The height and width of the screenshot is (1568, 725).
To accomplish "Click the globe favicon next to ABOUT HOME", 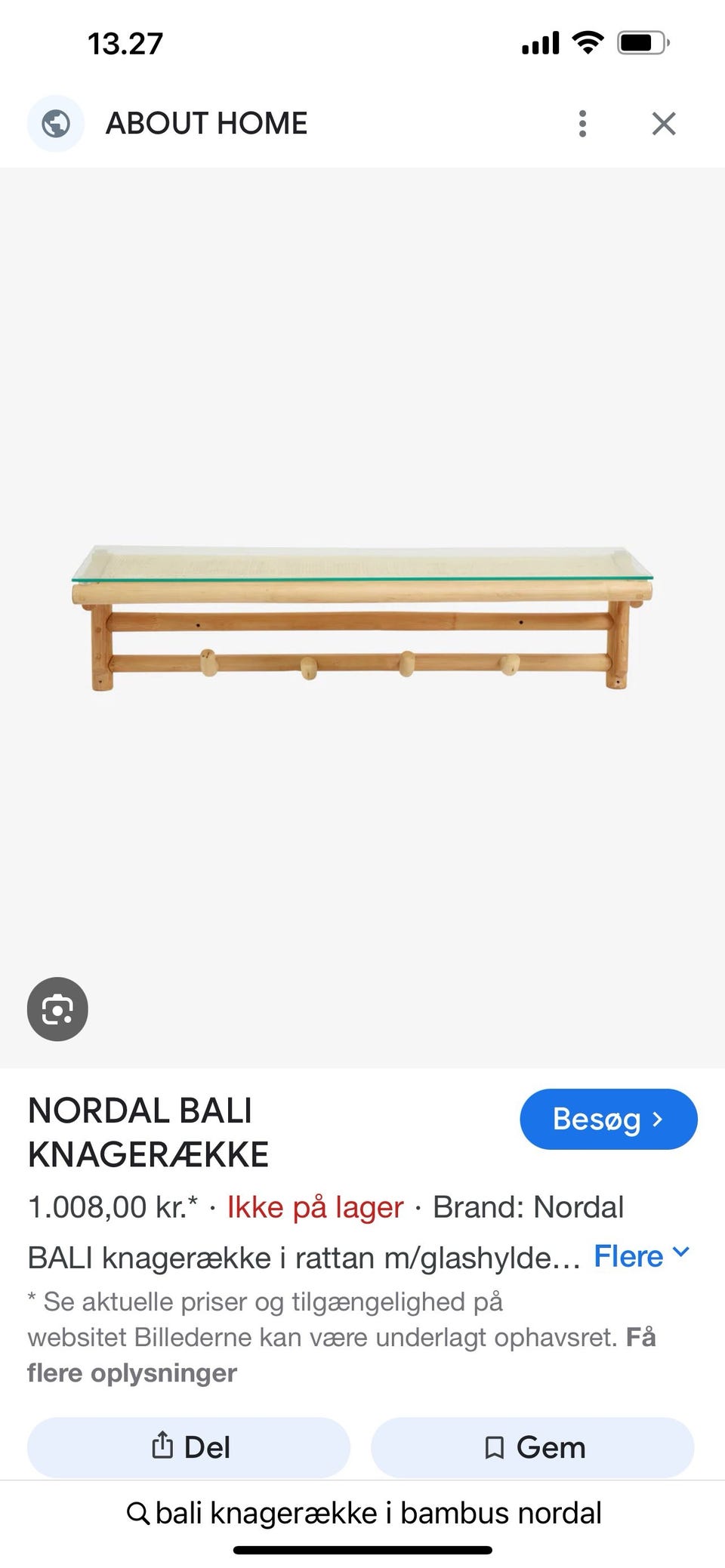I will (x=55, y=123).
